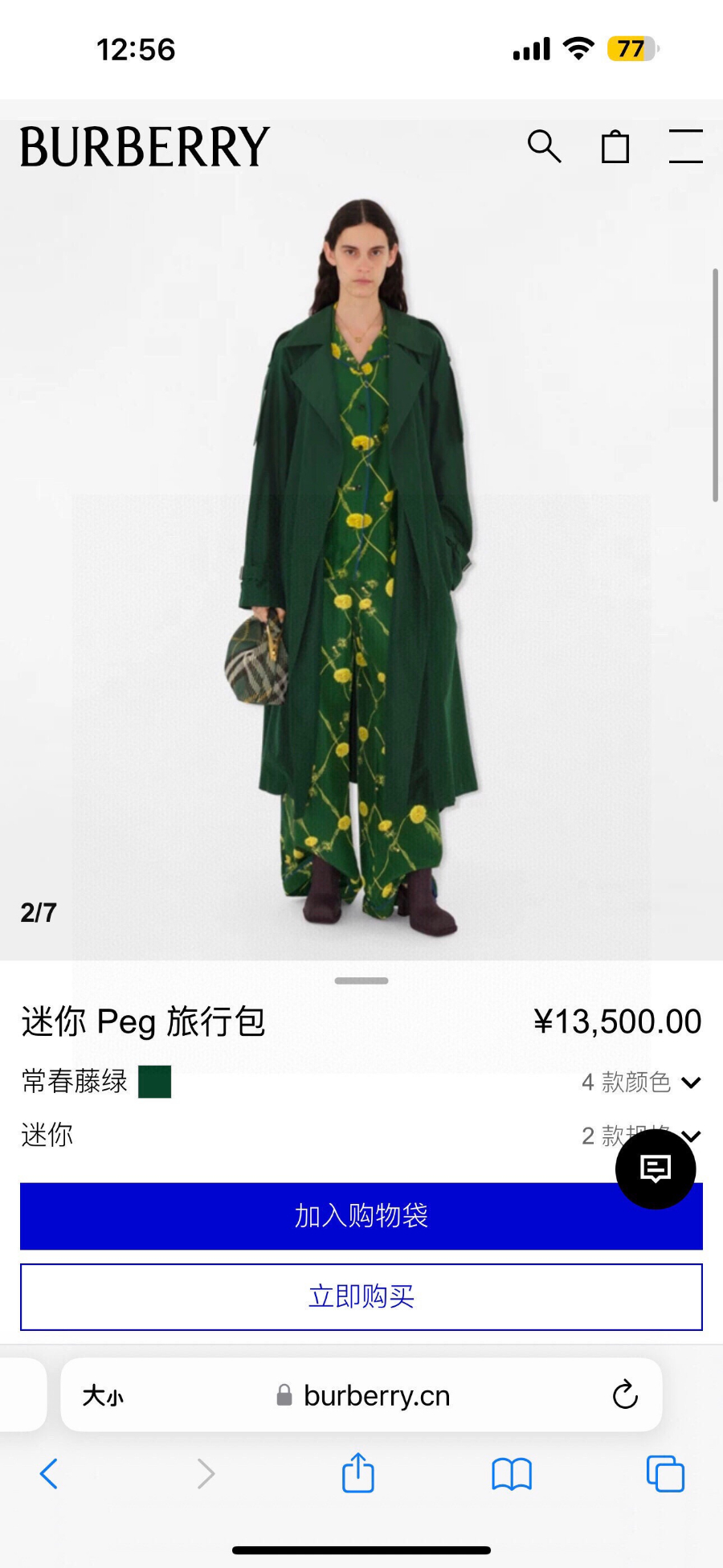Open the shopping bag icon
Viewport: 723px width, 1568px height.
click(615, 146)
